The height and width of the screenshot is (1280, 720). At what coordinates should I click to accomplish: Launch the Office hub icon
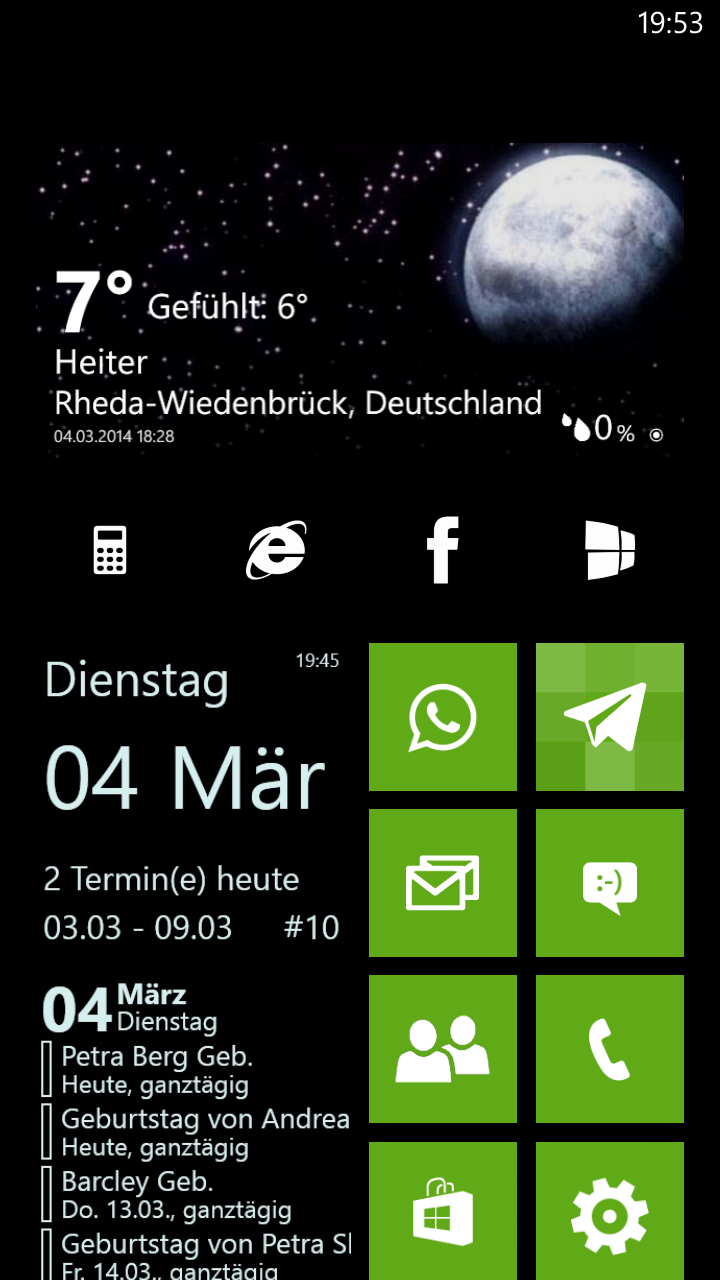pos(610,550)
